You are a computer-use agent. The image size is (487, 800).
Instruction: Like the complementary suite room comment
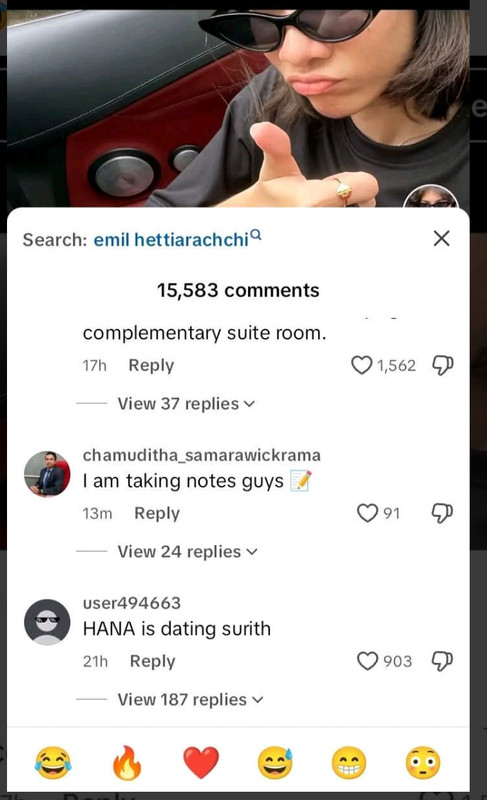(362, 365)
